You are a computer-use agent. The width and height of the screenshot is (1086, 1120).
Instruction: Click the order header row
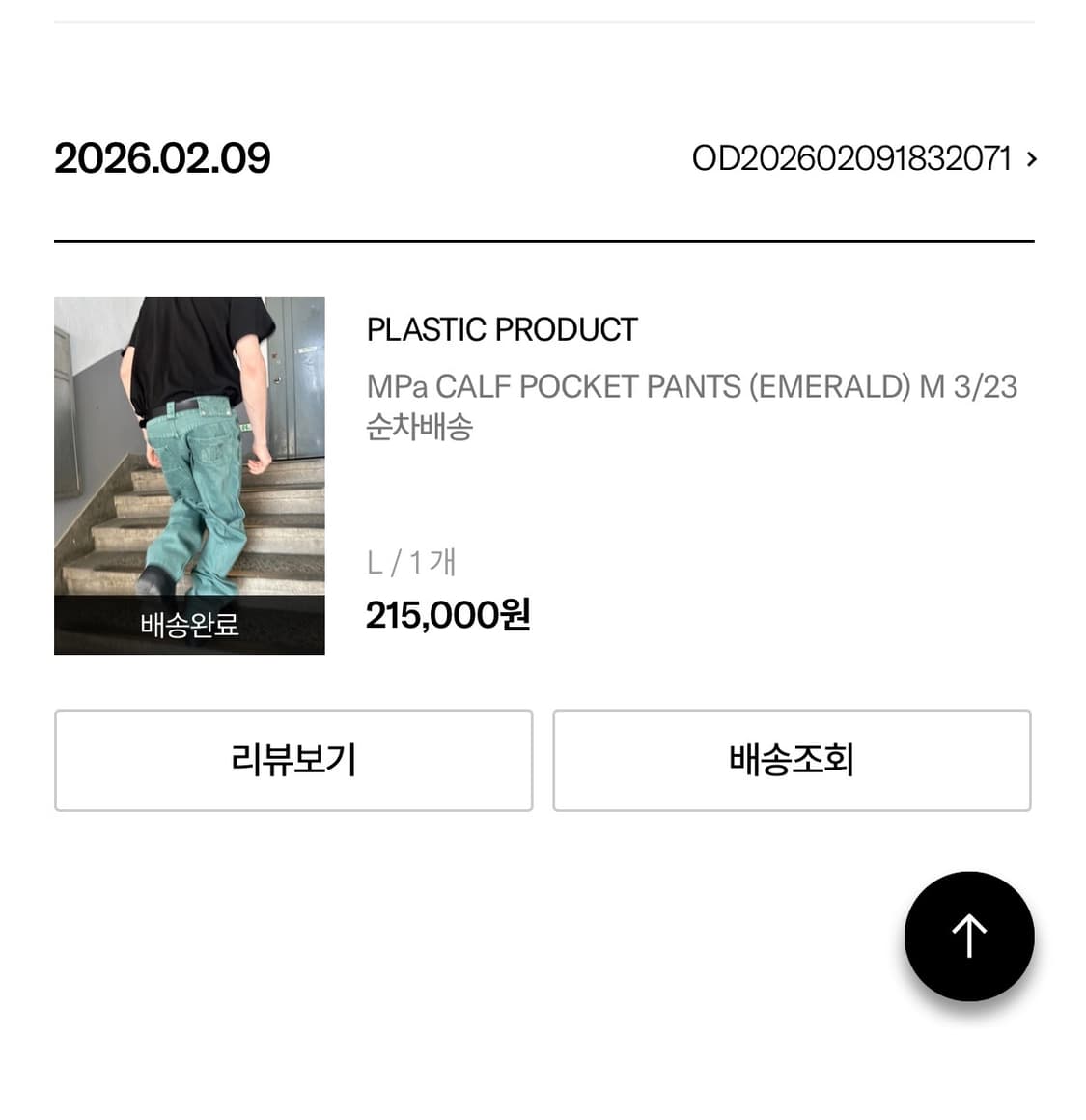tap(543, 157)
